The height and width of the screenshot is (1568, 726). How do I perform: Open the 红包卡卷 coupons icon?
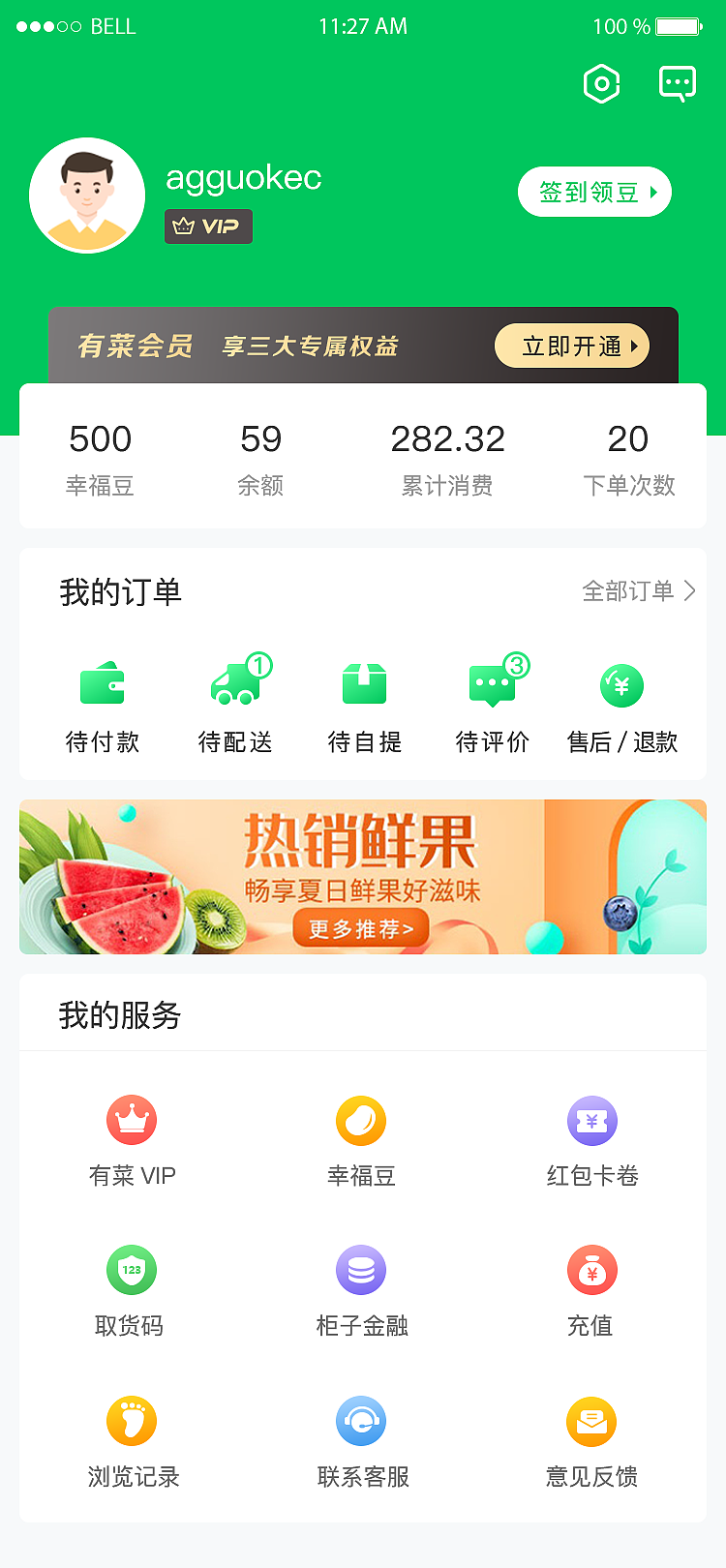(591, 1120)
